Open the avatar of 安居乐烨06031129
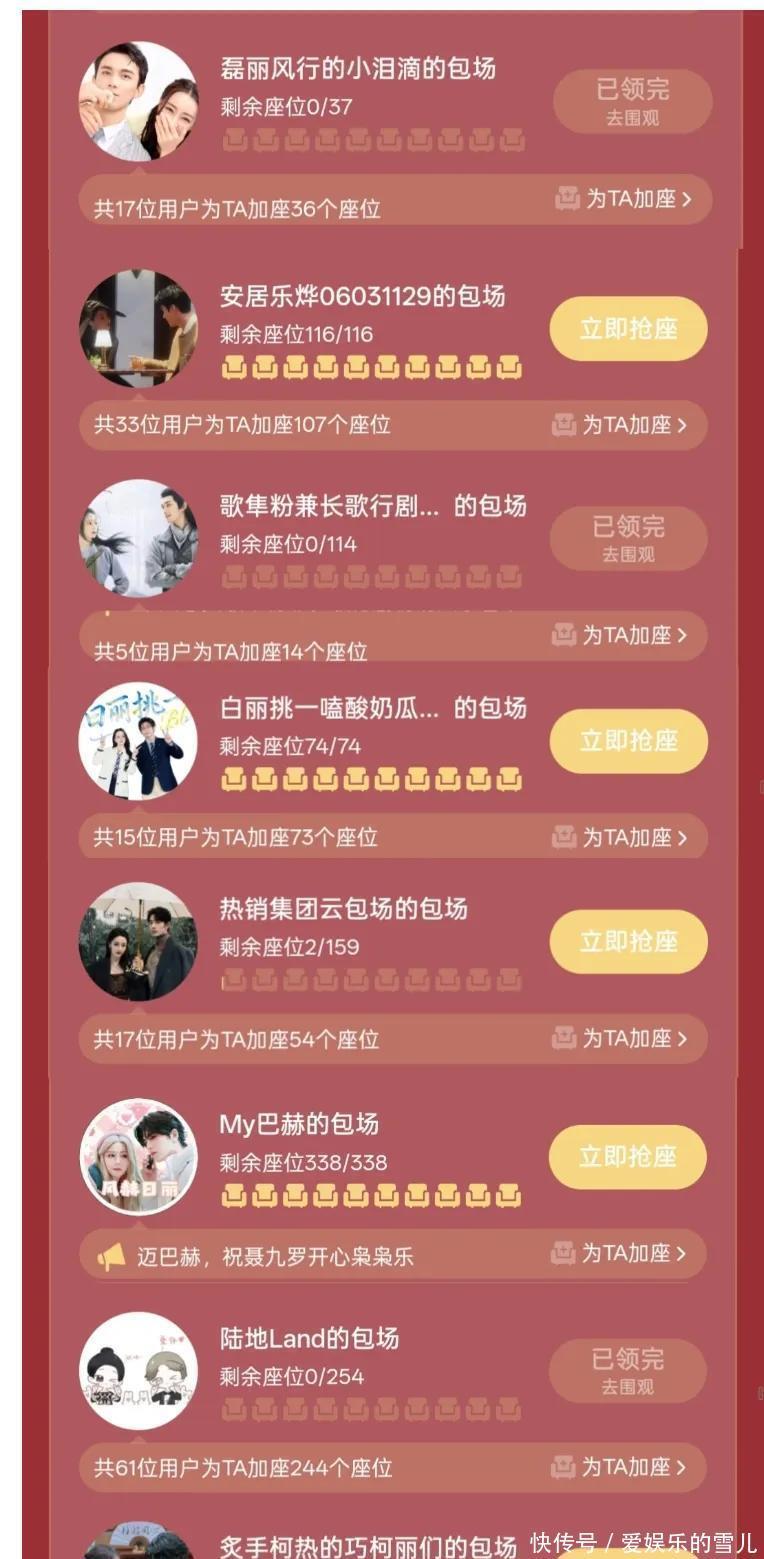Image resolution: width=764 pixels, height=1559 pixels. [x=138, y=328]
